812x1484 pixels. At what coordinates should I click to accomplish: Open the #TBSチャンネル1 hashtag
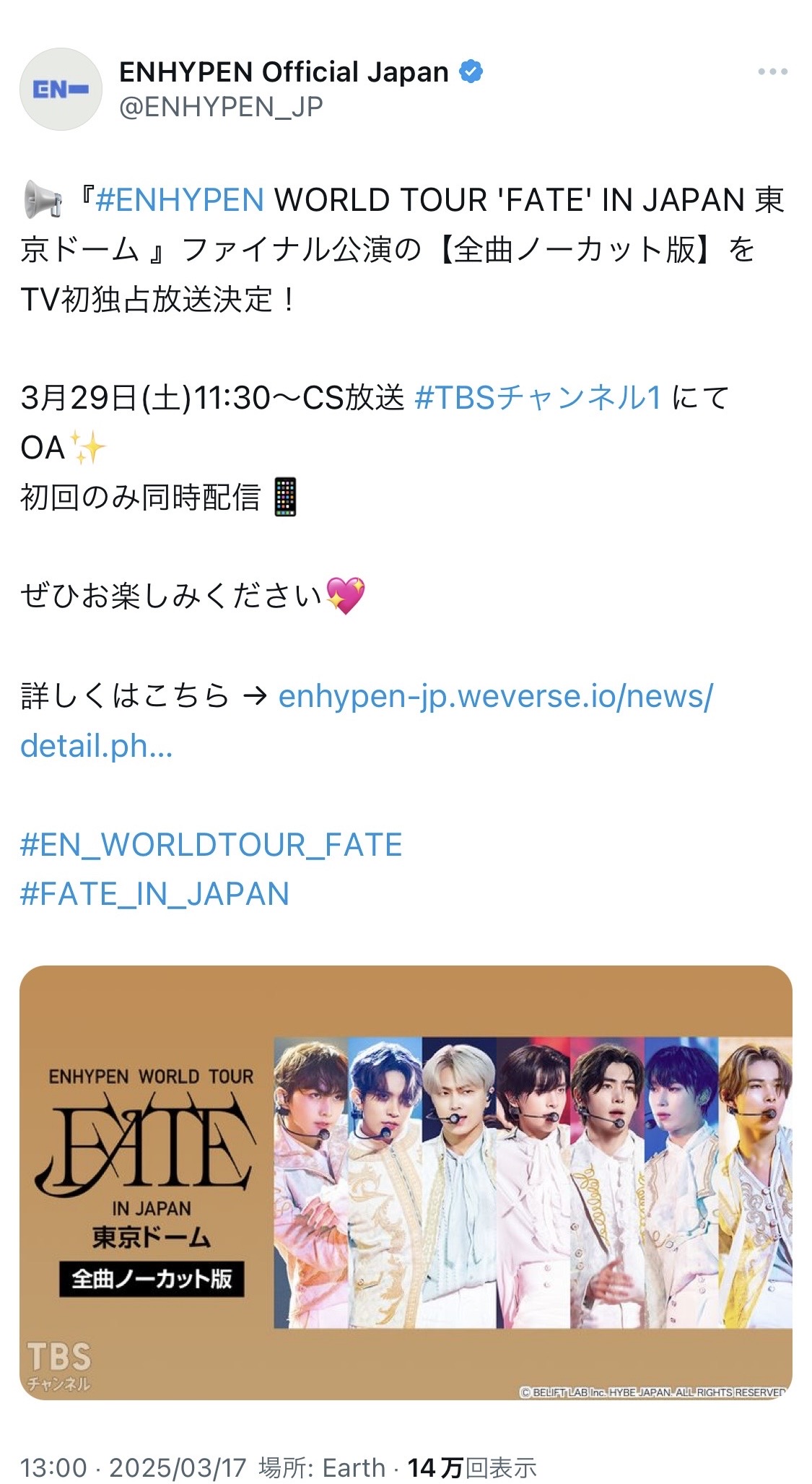click(538, 398)
